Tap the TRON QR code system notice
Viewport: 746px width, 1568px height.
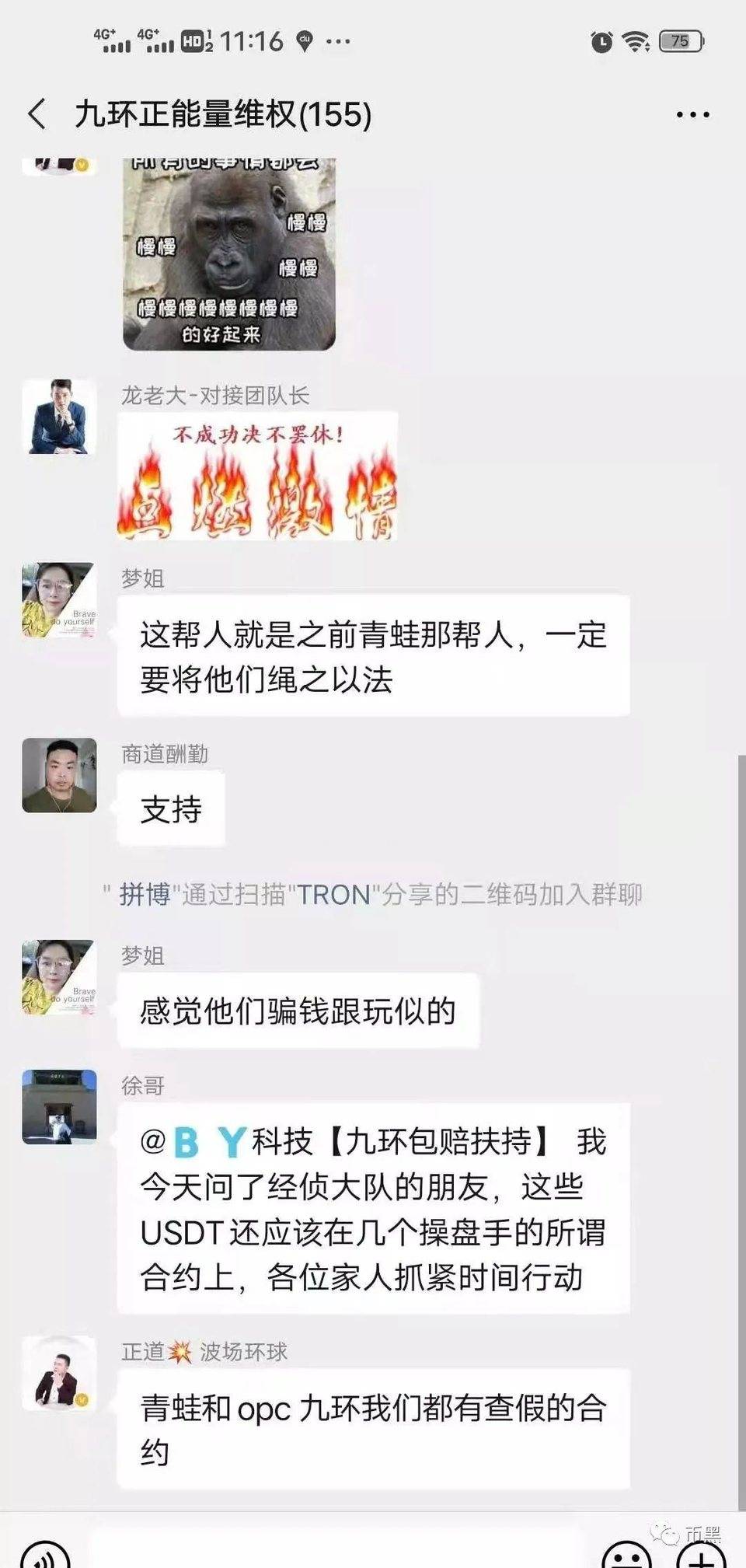pos(373,896)
